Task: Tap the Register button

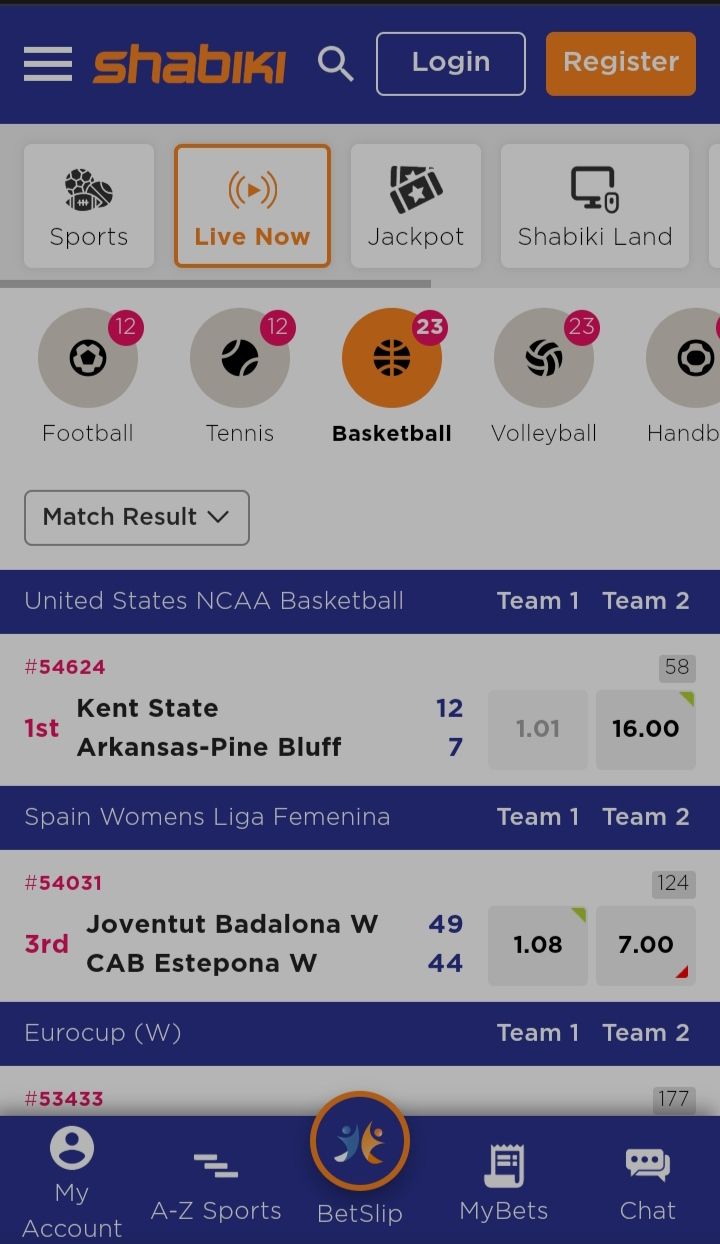Action: tap(621, 64)
